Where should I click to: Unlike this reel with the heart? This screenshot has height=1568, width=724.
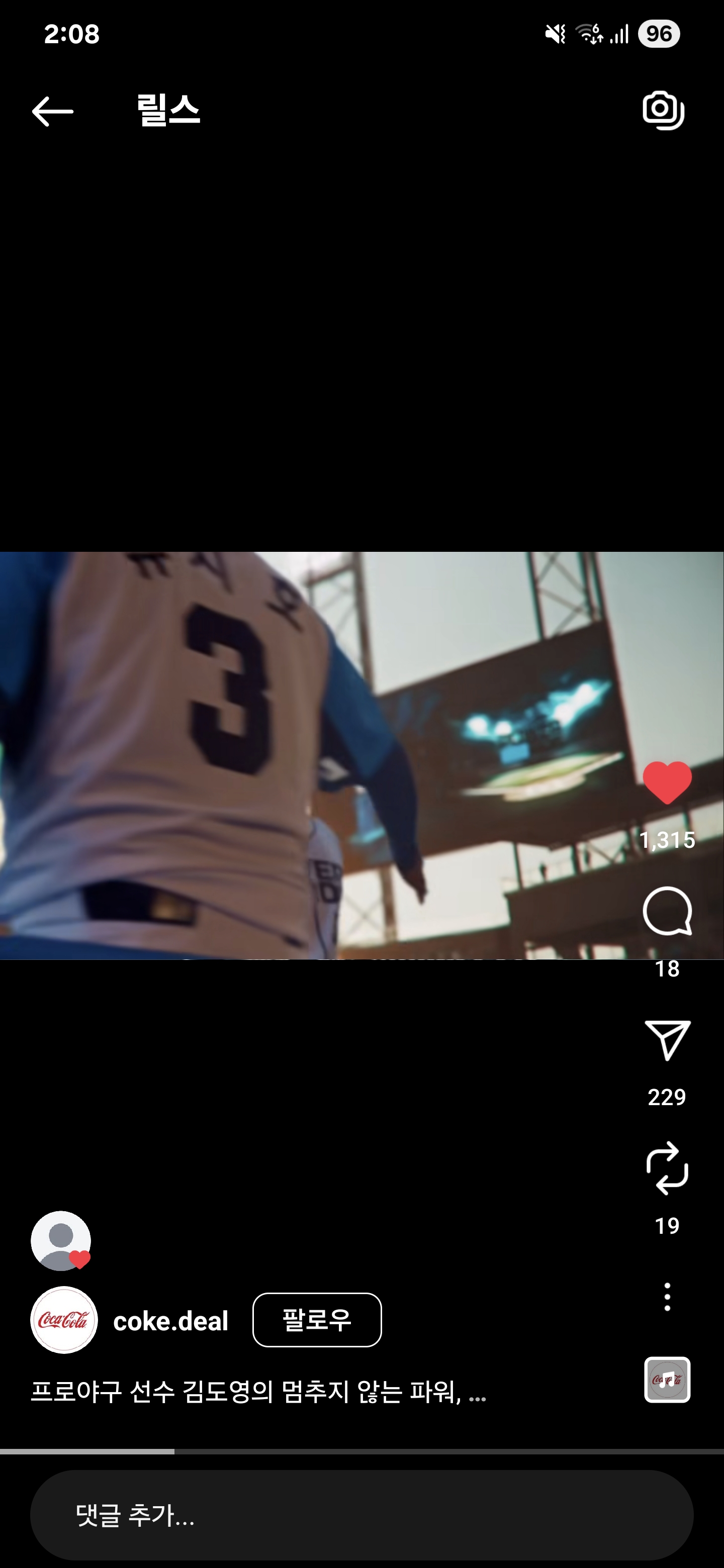[667, 783]
